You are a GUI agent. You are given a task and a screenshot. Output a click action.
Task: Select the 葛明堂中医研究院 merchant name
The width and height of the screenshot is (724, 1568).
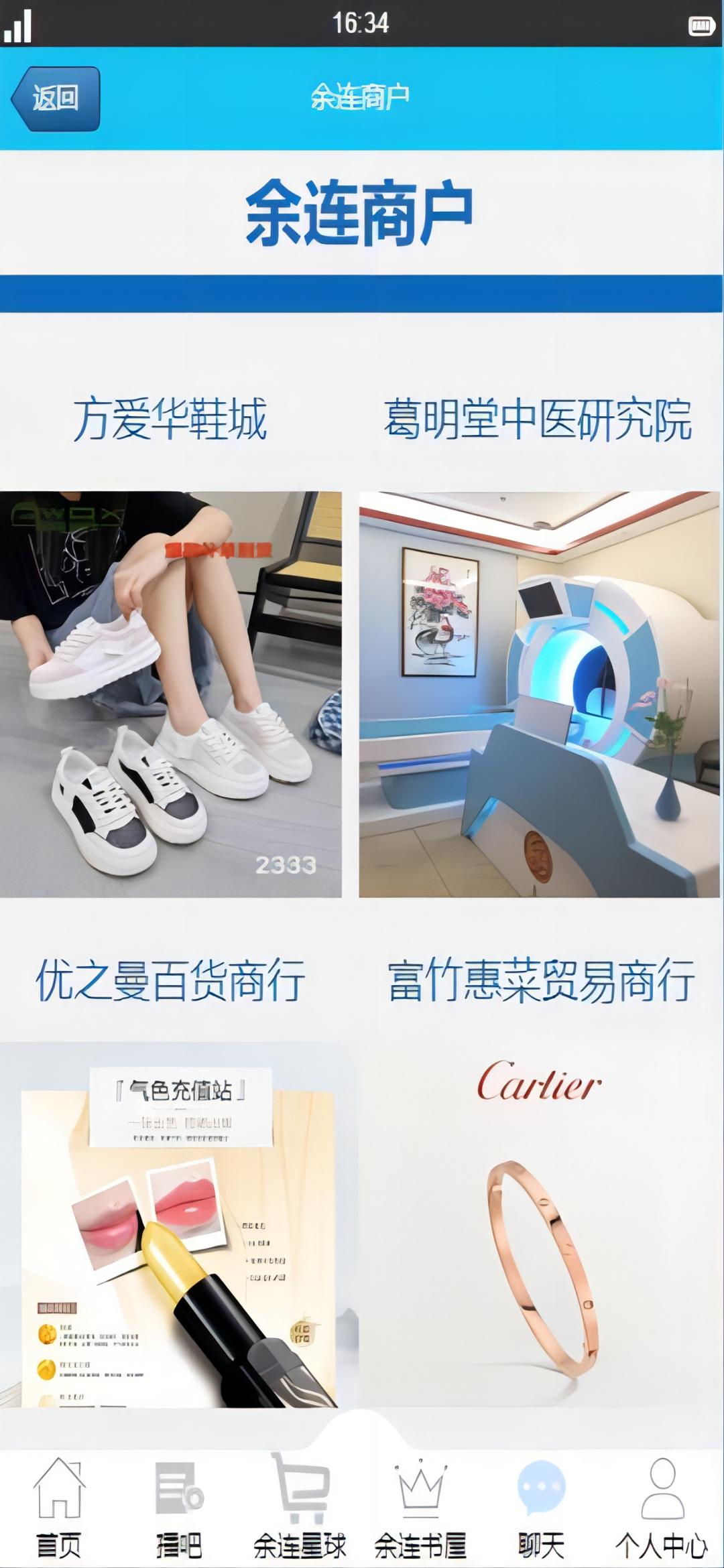(x=538, y=419)
